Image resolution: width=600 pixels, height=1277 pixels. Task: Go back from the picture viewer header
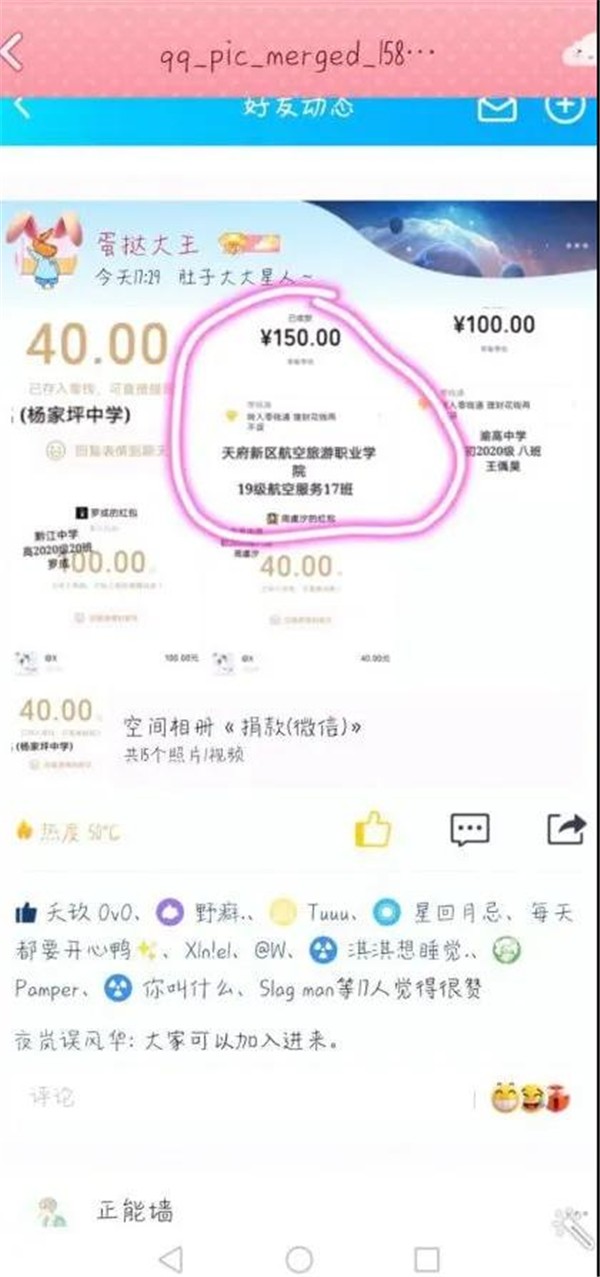12,52
